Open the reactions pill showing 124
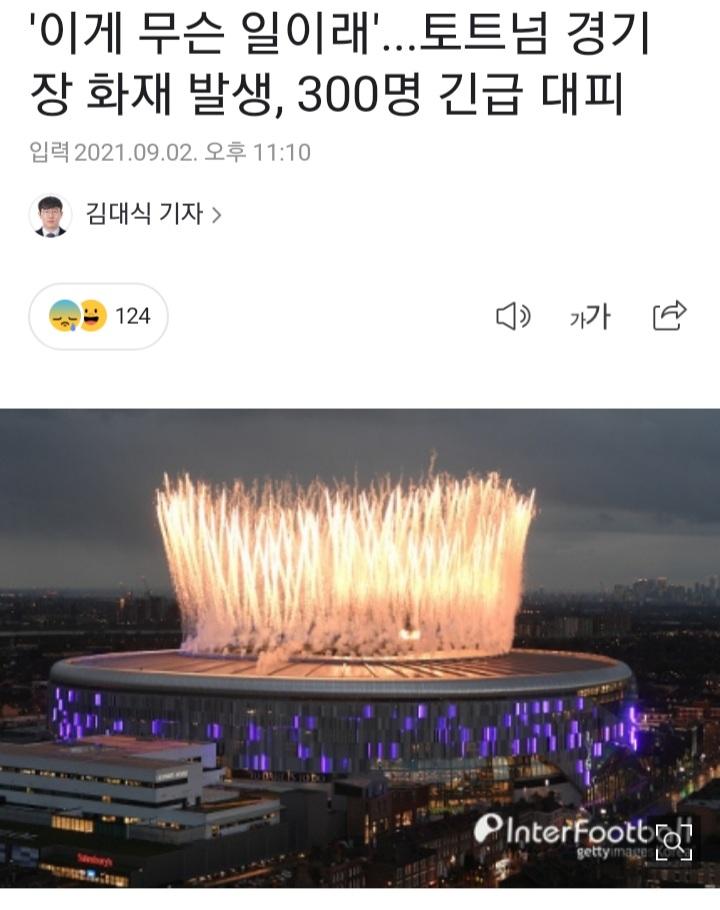Viewport: 720px width, 910px height. pyautogui.click(x=98, y=316)
